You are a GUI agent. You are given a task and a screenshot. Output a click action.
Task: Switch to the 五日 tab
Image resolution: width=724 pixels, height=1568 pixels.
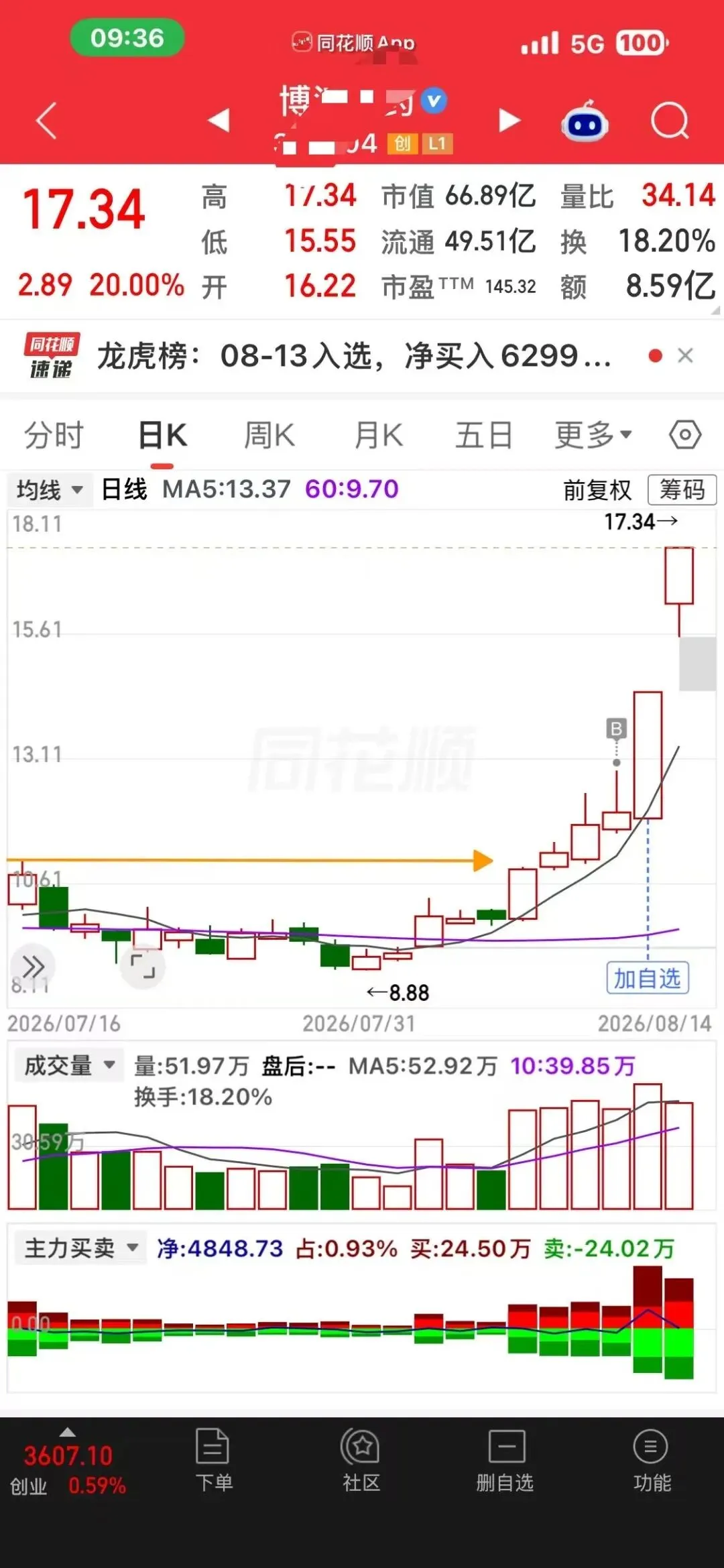pyautogui.click(x=484, y=435)
